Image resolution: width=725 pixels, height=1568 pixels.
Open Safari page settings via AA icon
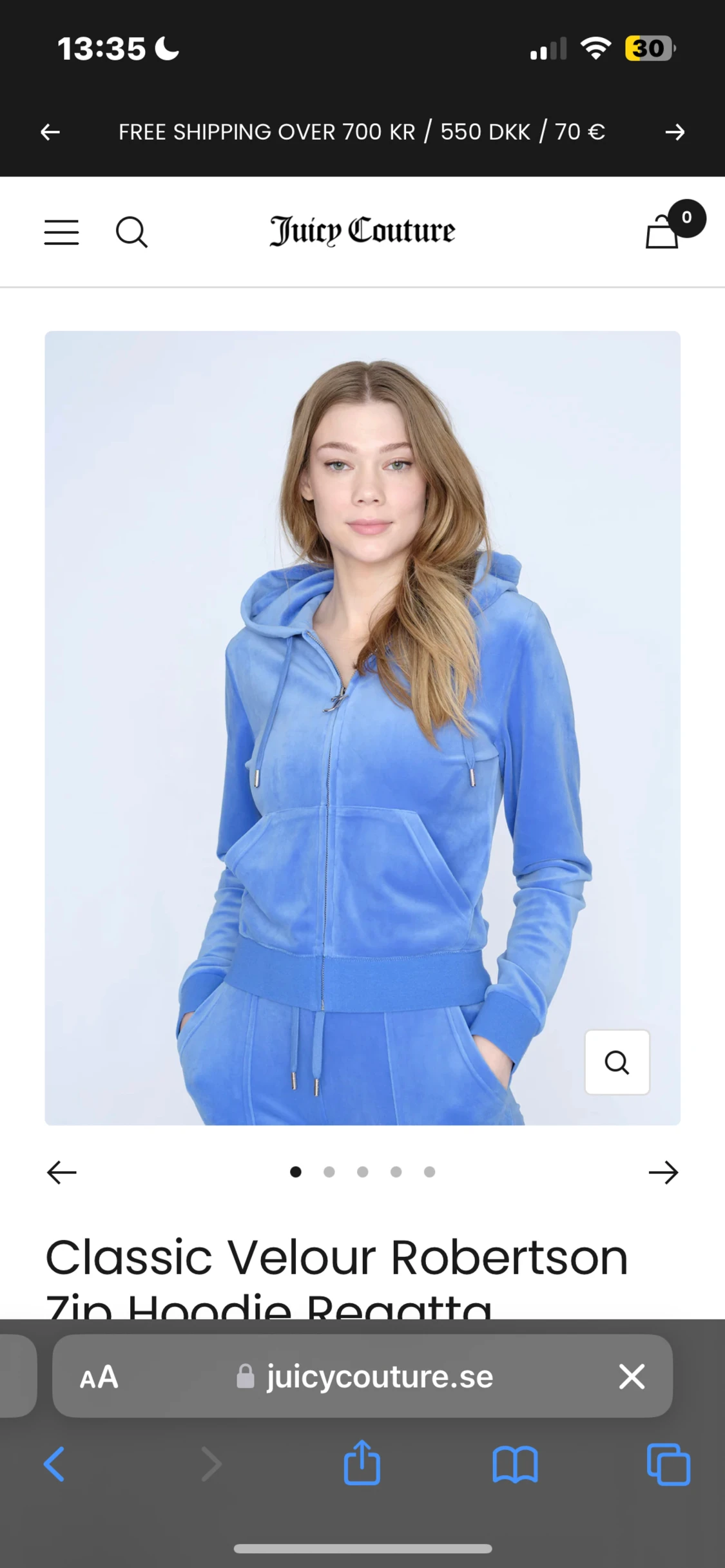[98, 1377]
